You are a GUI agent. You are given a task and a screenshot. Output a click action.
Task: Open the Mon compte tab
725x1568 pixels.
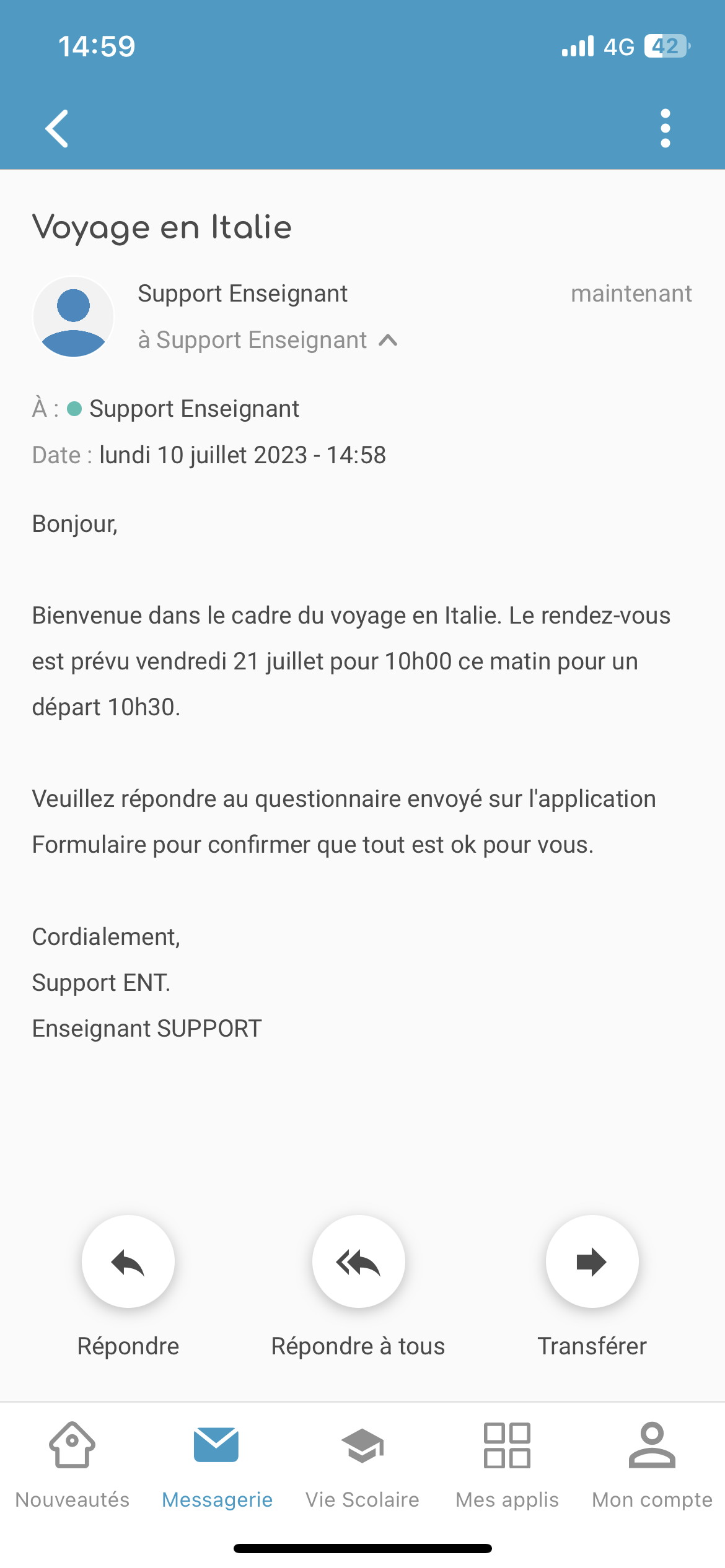[x=652, y=1465]
